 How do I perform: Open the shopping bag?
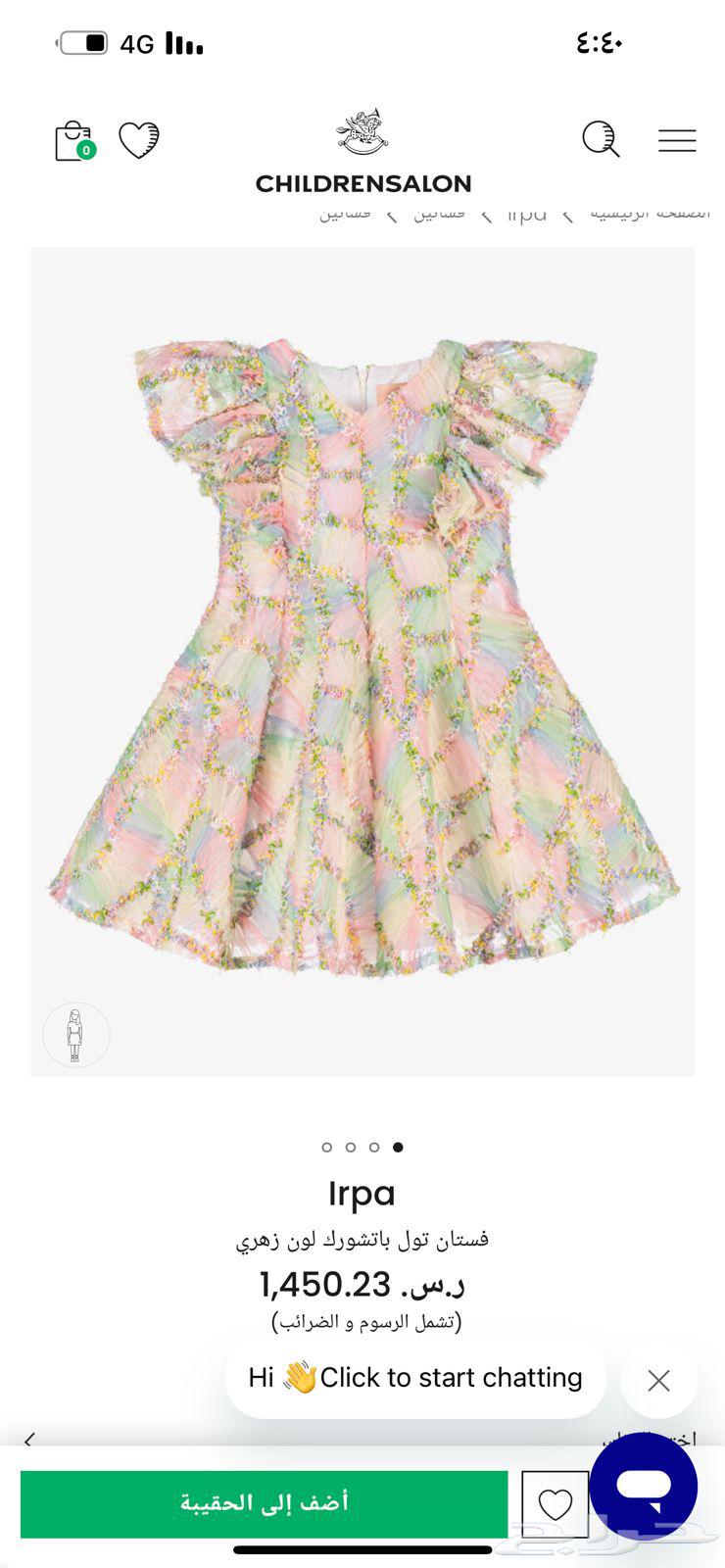74,141
